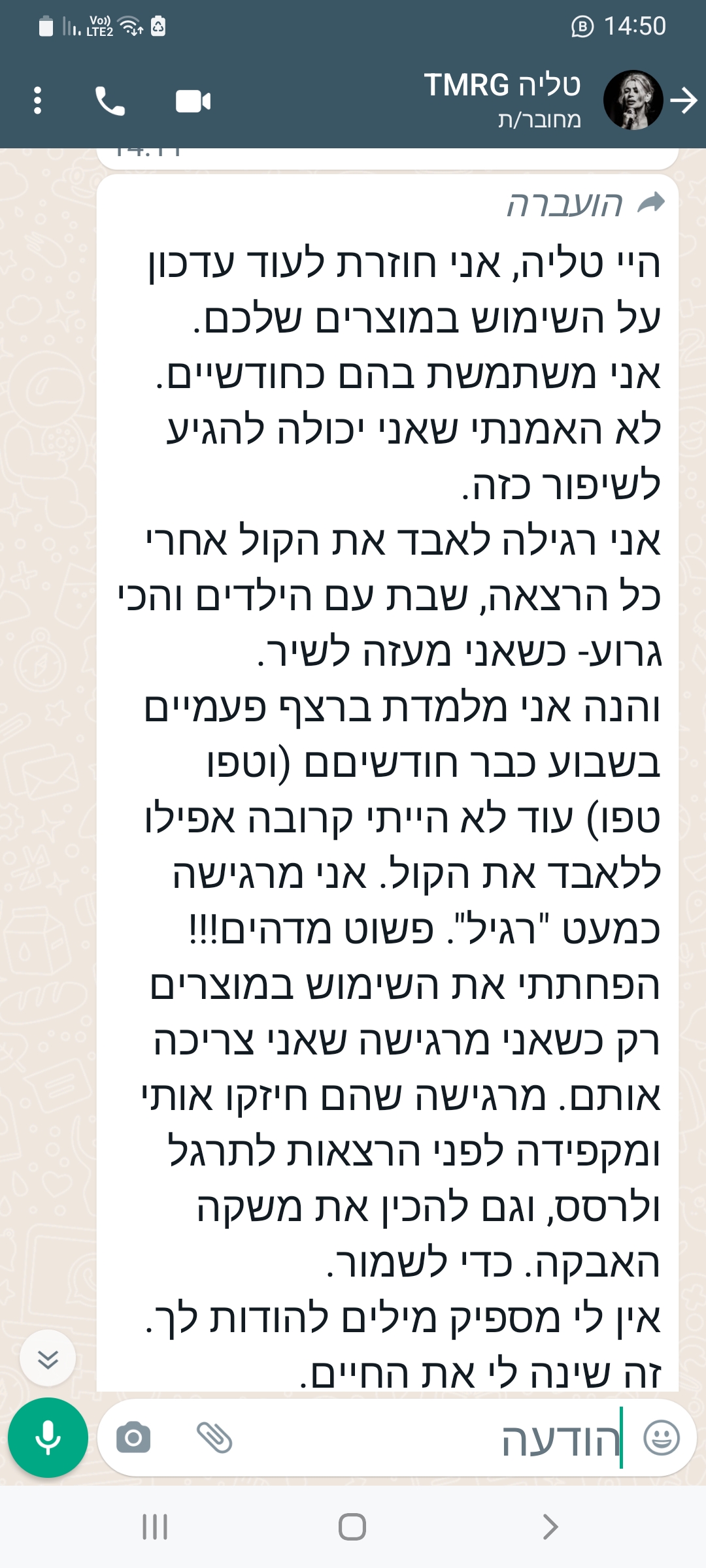
Task: Record a voice message with the microphone
Action: (48, 1437)
